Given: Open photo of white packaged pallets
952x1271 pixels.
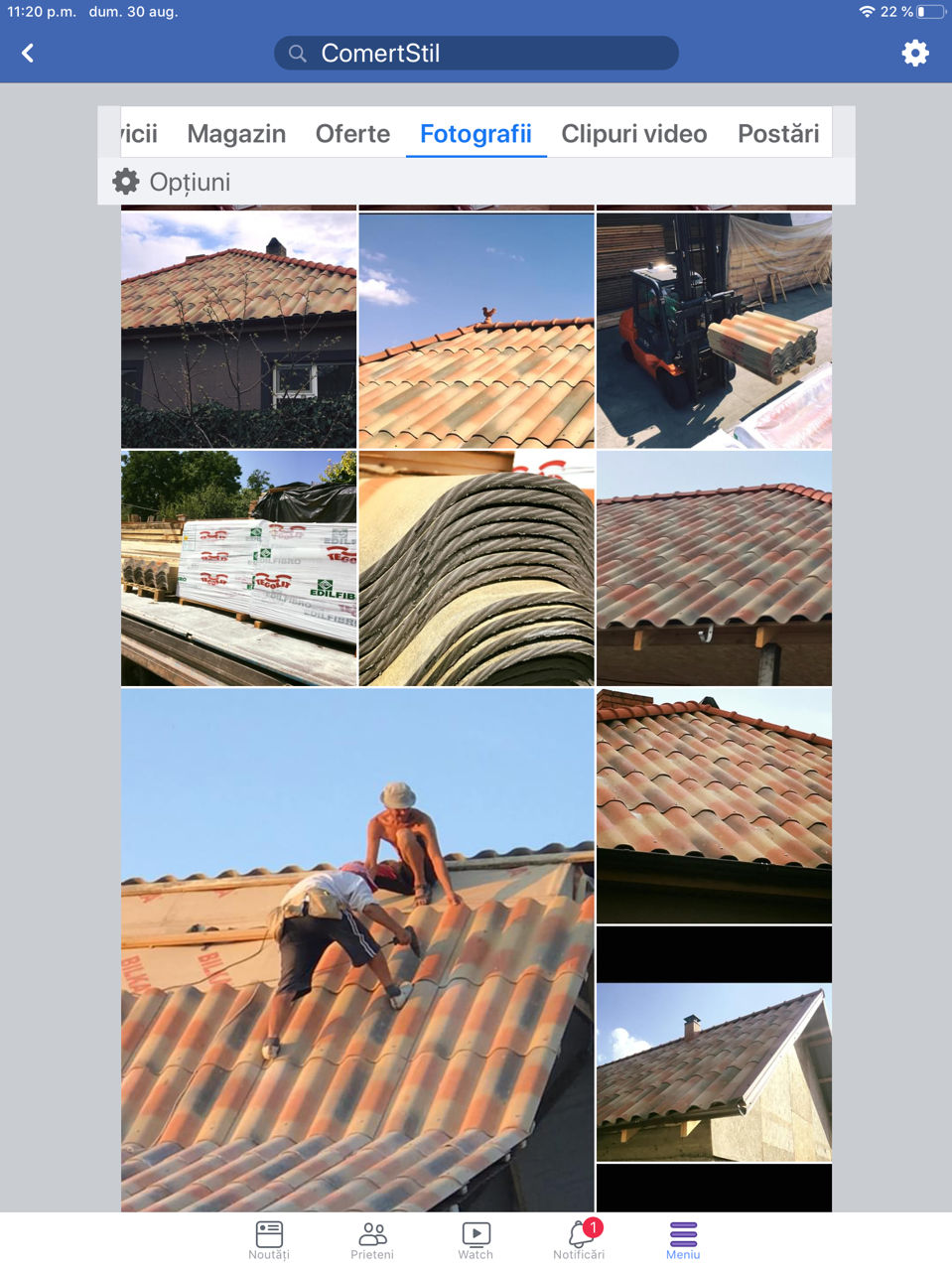Looking at the screenshot, I should 238,568.
